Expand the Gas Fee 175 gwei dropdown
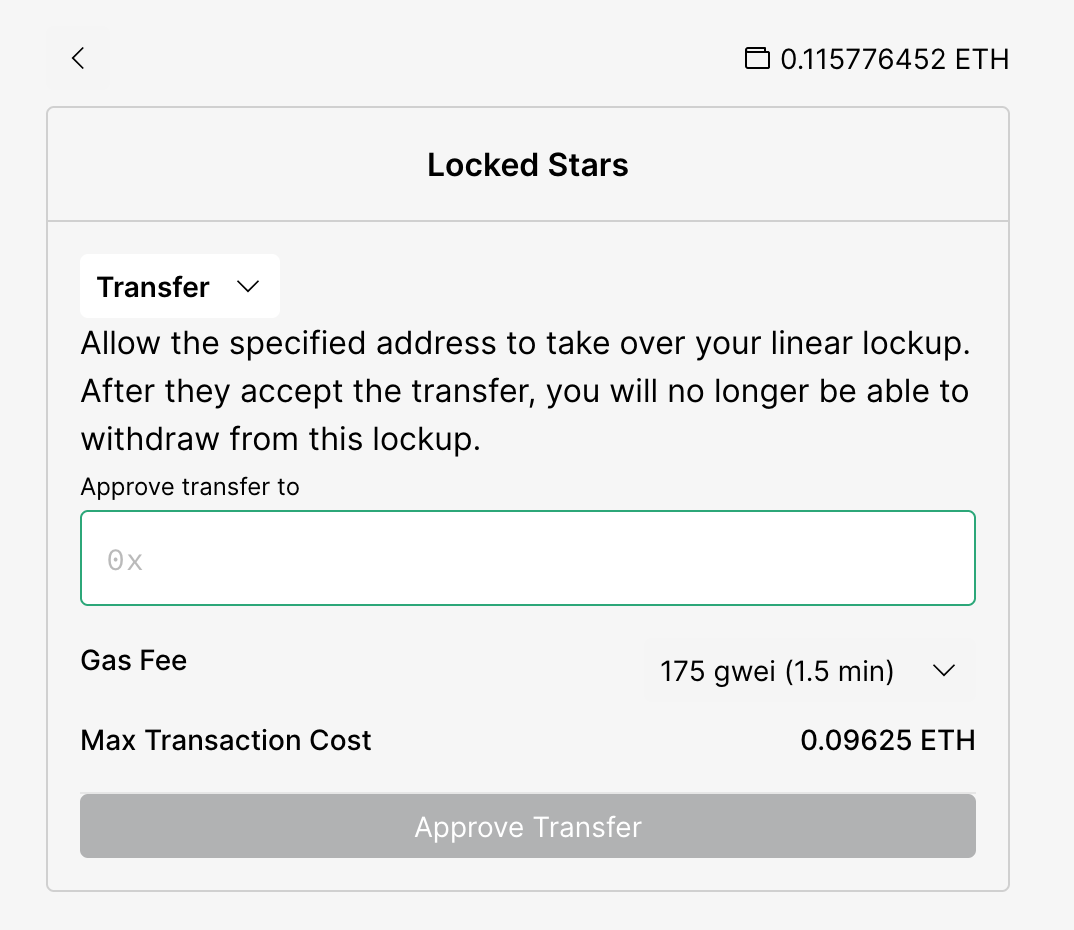Screen dimensions: 1074x930 coord(808,671)
